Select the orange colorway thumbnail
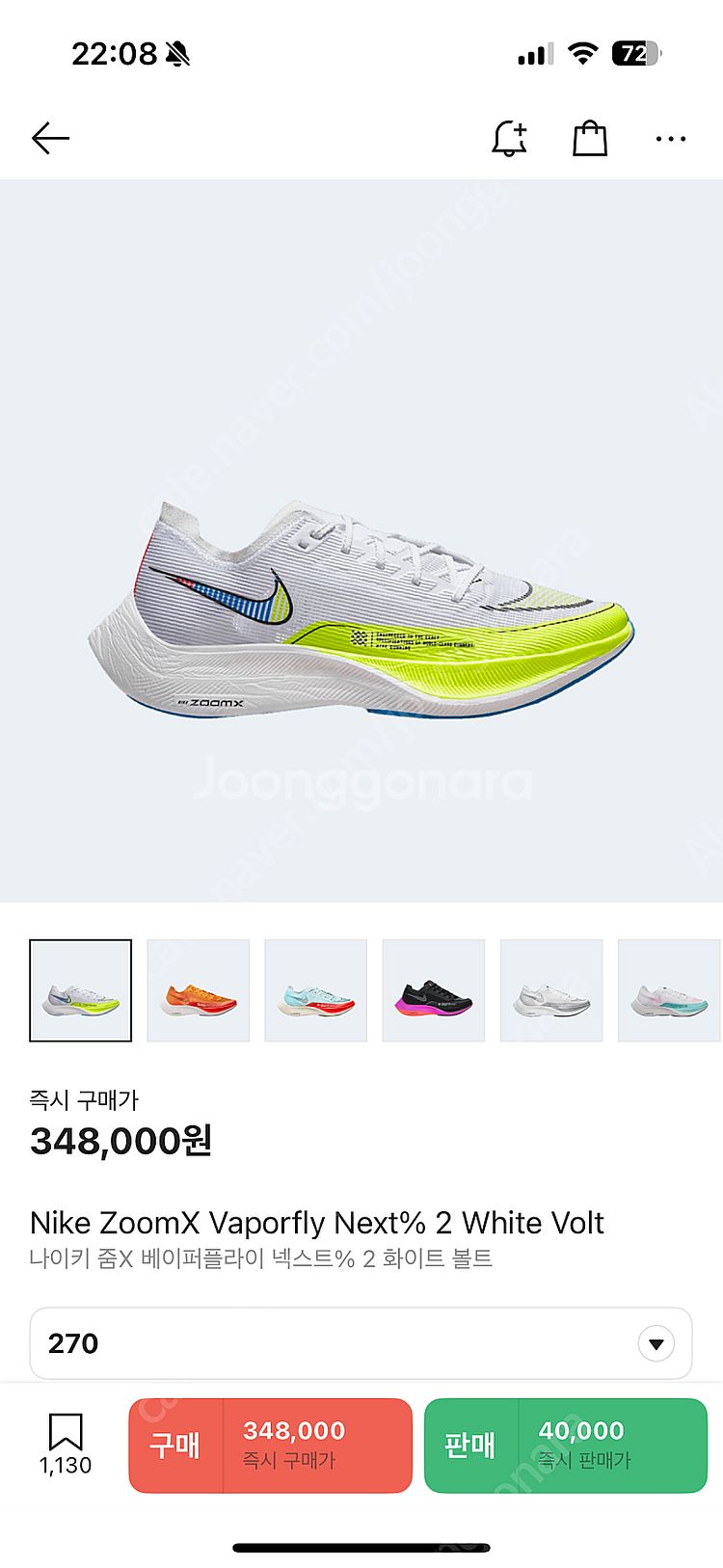Viewport: 723px width, 1568px height. click(198, 990)
